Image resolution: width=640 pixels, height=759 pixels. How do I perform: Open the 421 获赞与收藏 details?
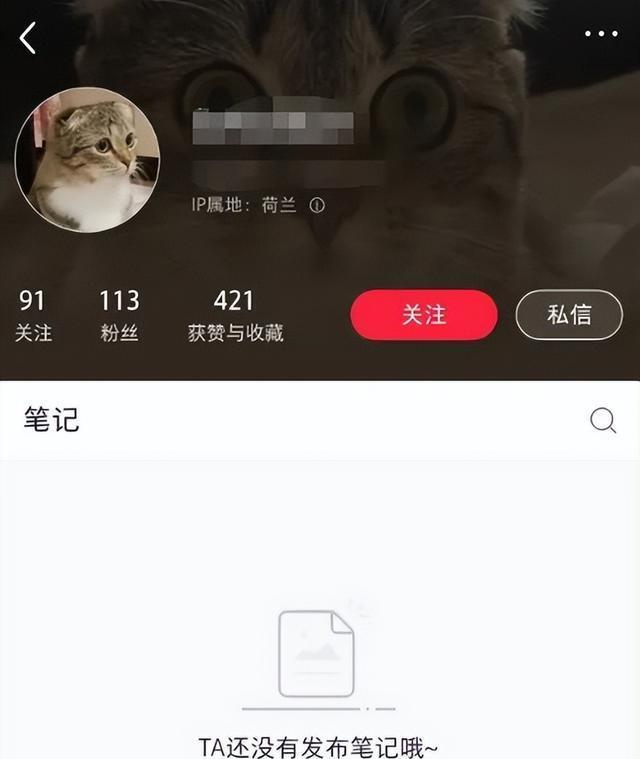tap(235, 315)
